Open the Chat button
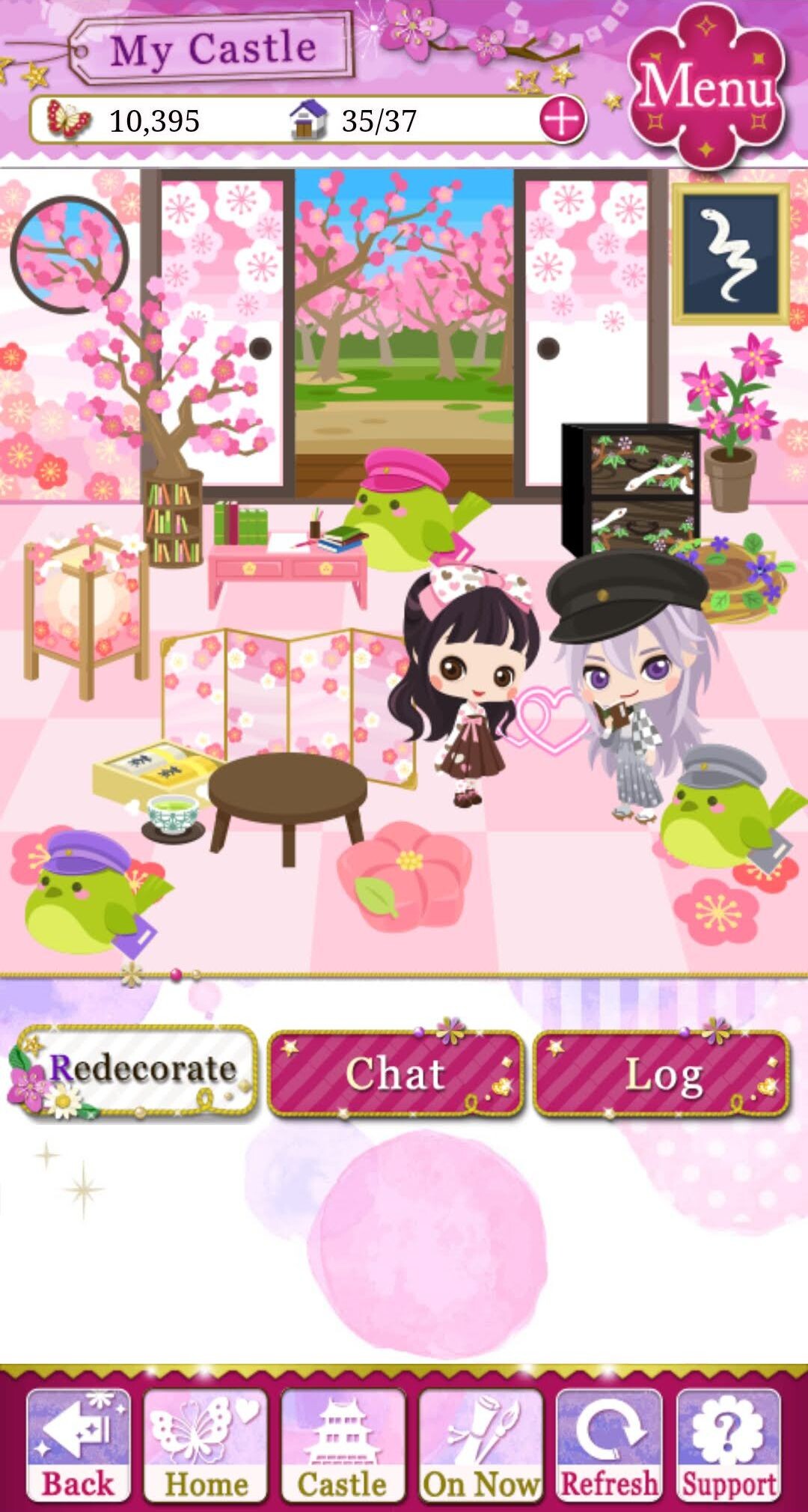This screenshot has width=808, height=1512. 395,1073
